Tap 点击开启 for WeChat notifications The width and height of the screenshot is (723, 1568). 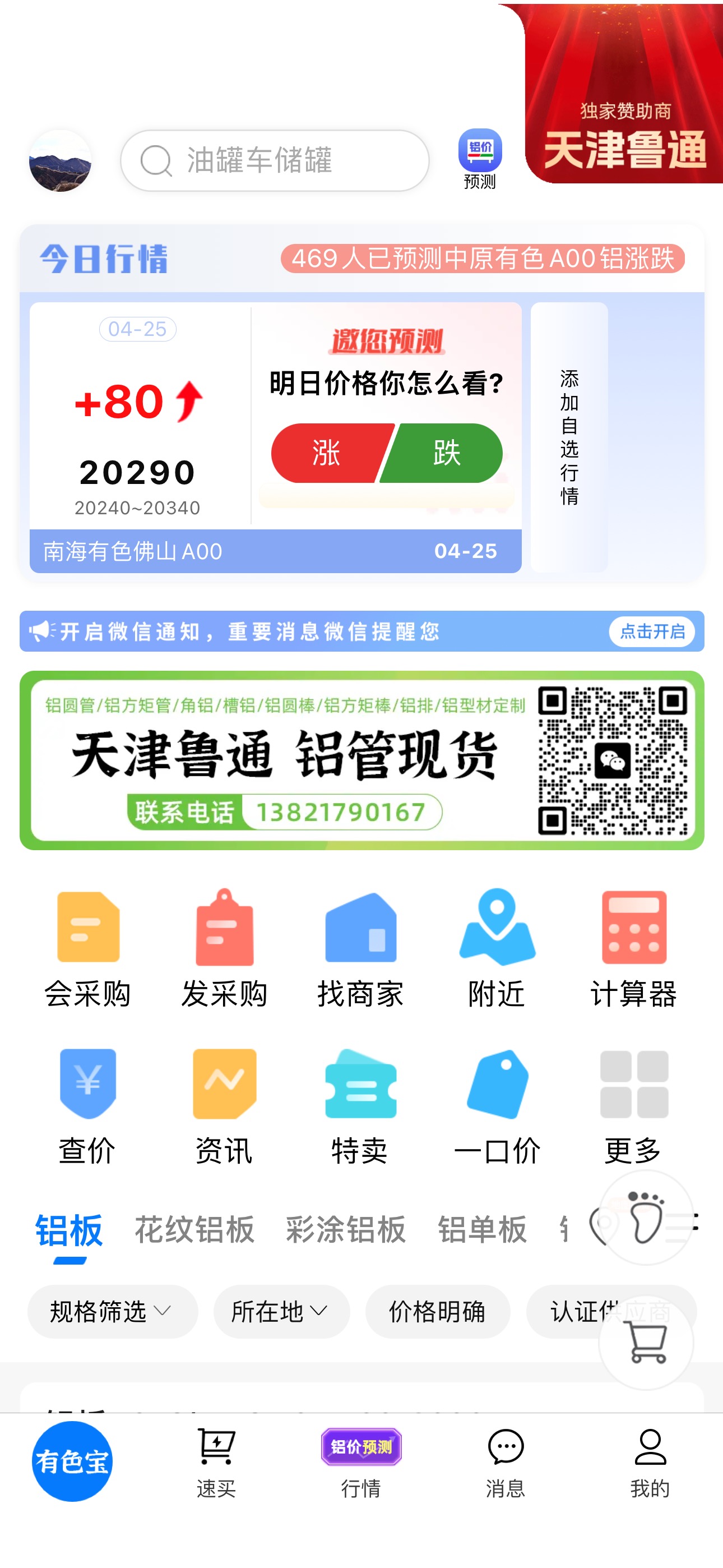(652, 631)
